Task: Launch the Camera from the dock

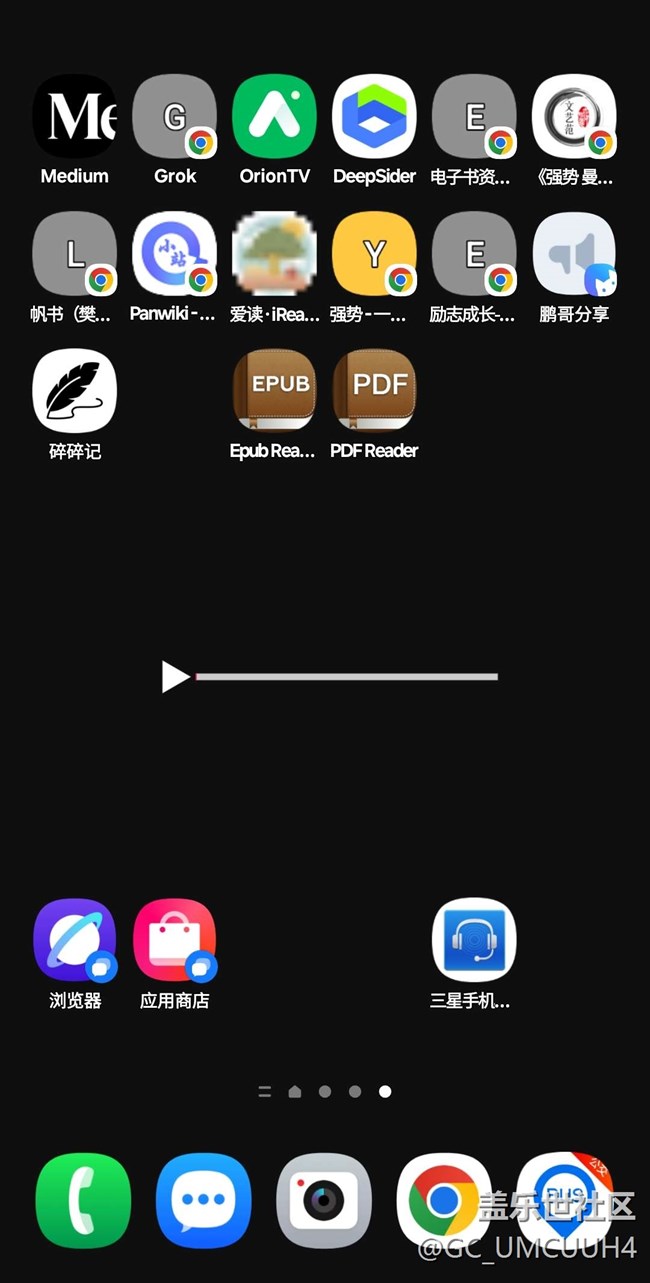Action: pos(324,1200)
